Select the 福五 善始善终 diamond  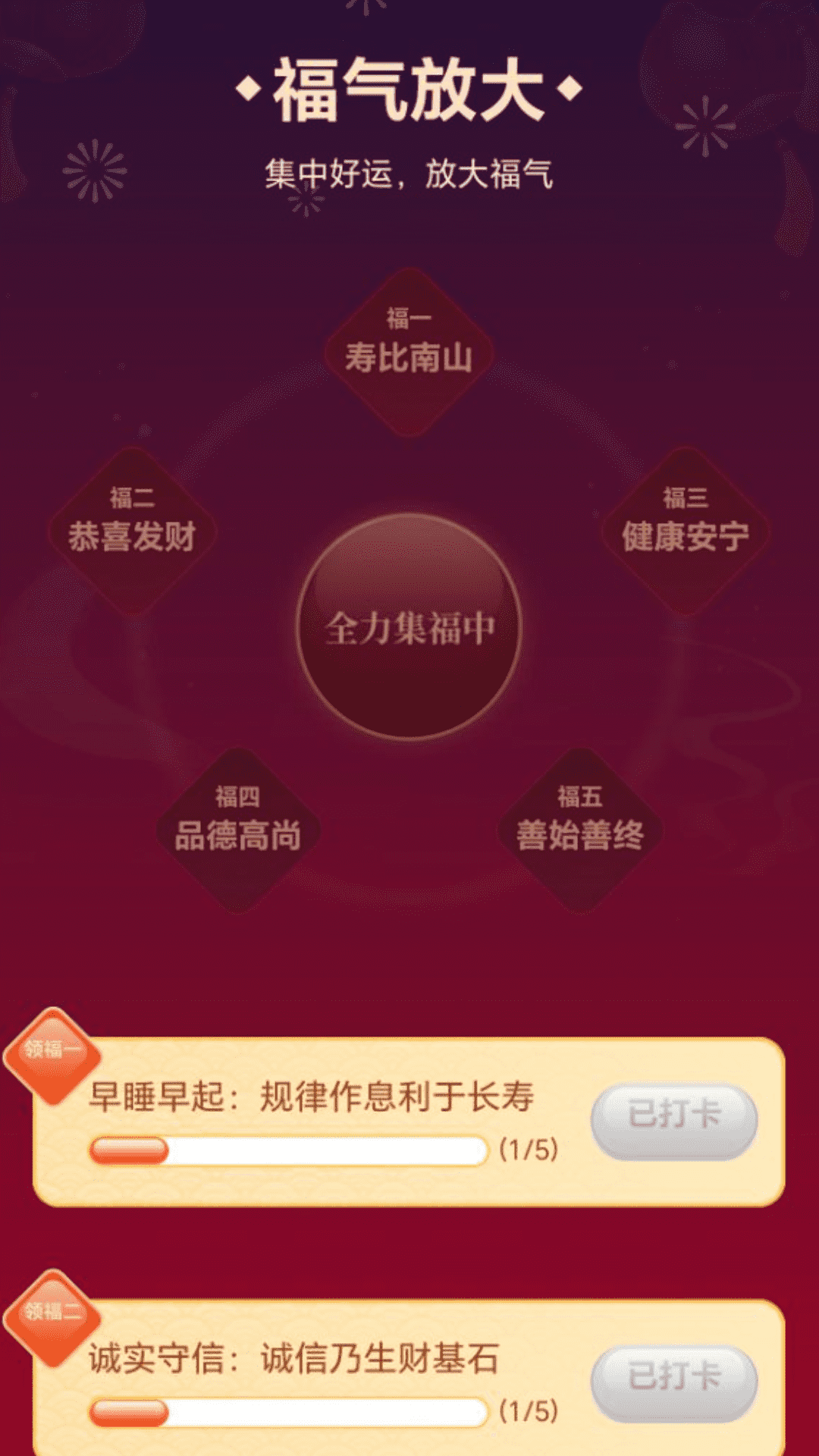pyautogui.click(x=580, y=829)
